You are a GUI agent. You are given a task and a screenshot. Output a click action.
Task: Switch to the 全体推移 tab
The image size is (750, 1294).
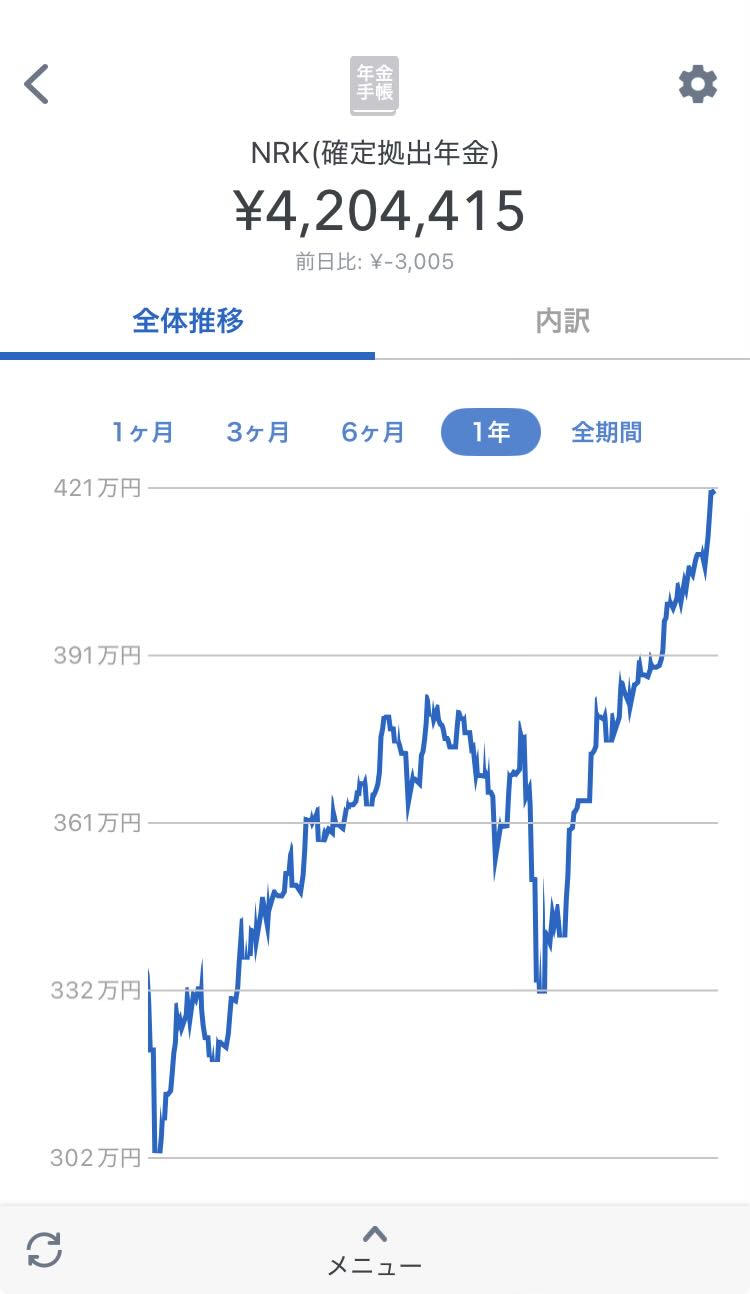(x=188, y=321)
